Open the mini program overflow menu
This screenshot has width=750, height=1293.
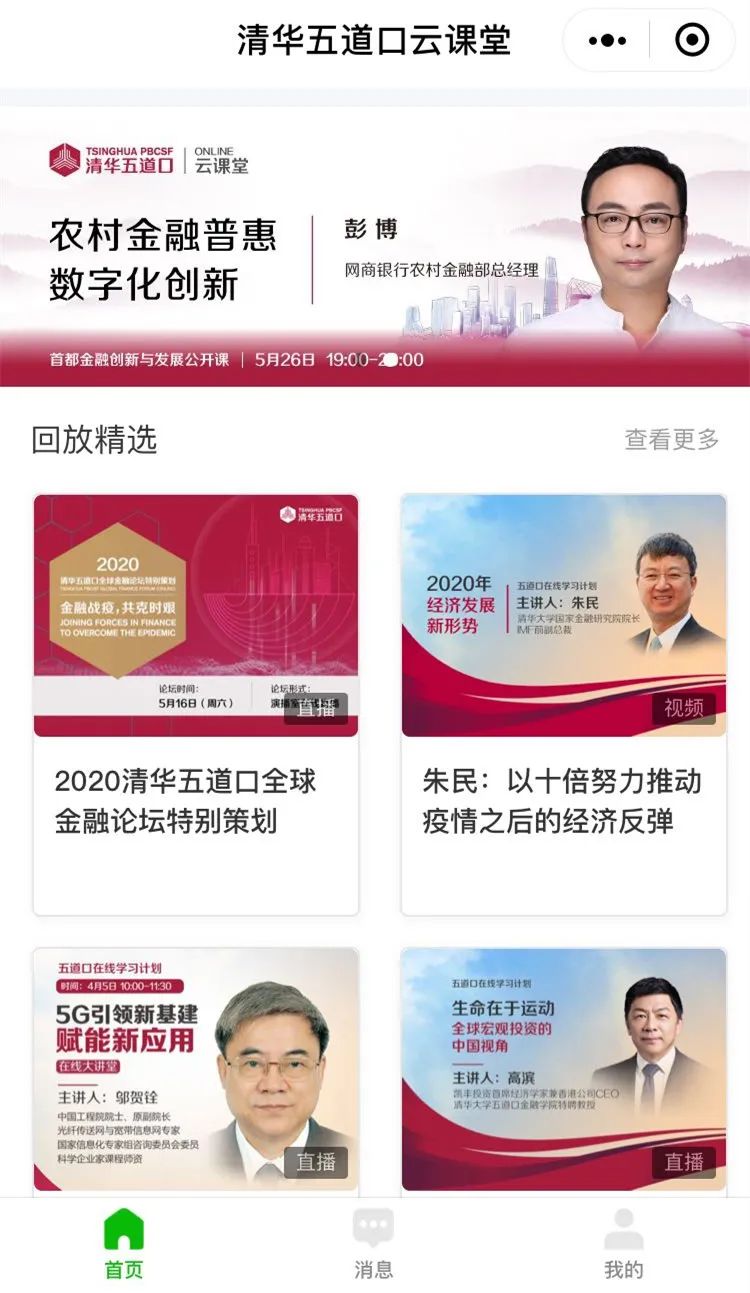[x=607, y=41]
